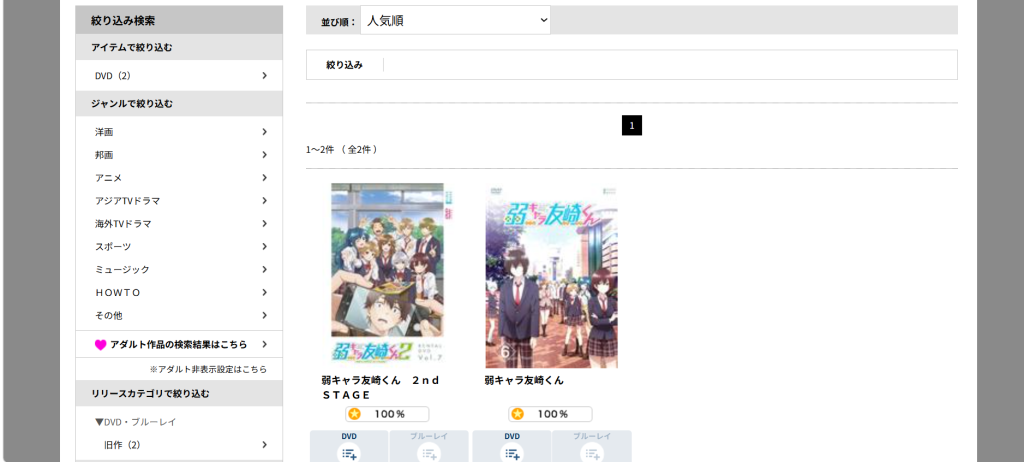1024x462 pixels.
Task: Tap the 絞り込み filter bar label
Action: 344,65
